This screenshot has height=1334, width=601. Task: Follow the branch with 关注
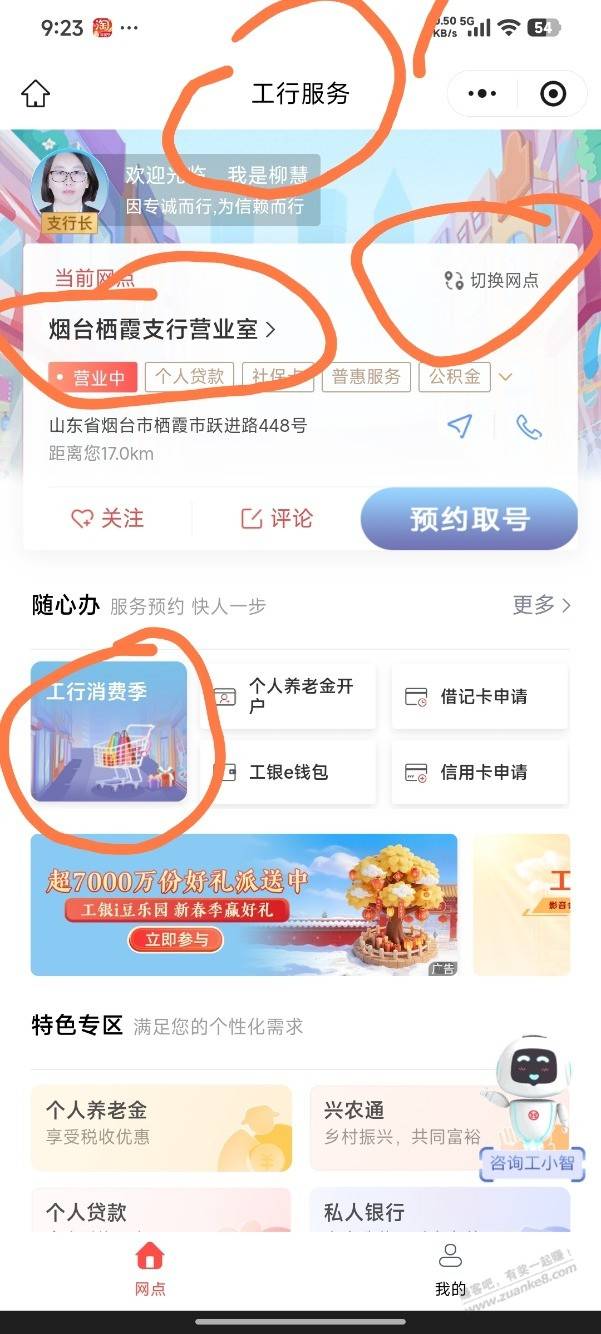(x=108, y=518)
